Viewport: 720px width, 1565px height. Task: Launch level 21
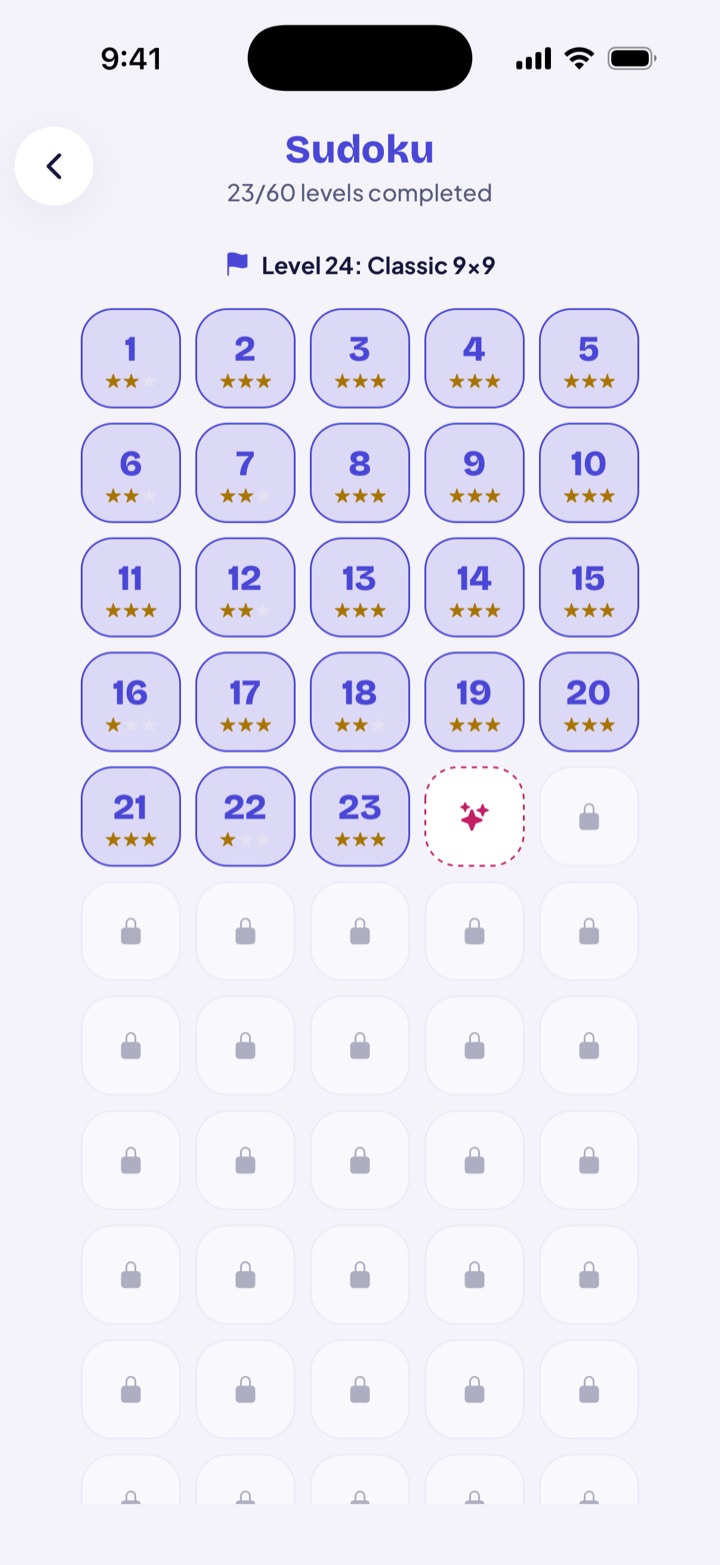tap(131, 816)
